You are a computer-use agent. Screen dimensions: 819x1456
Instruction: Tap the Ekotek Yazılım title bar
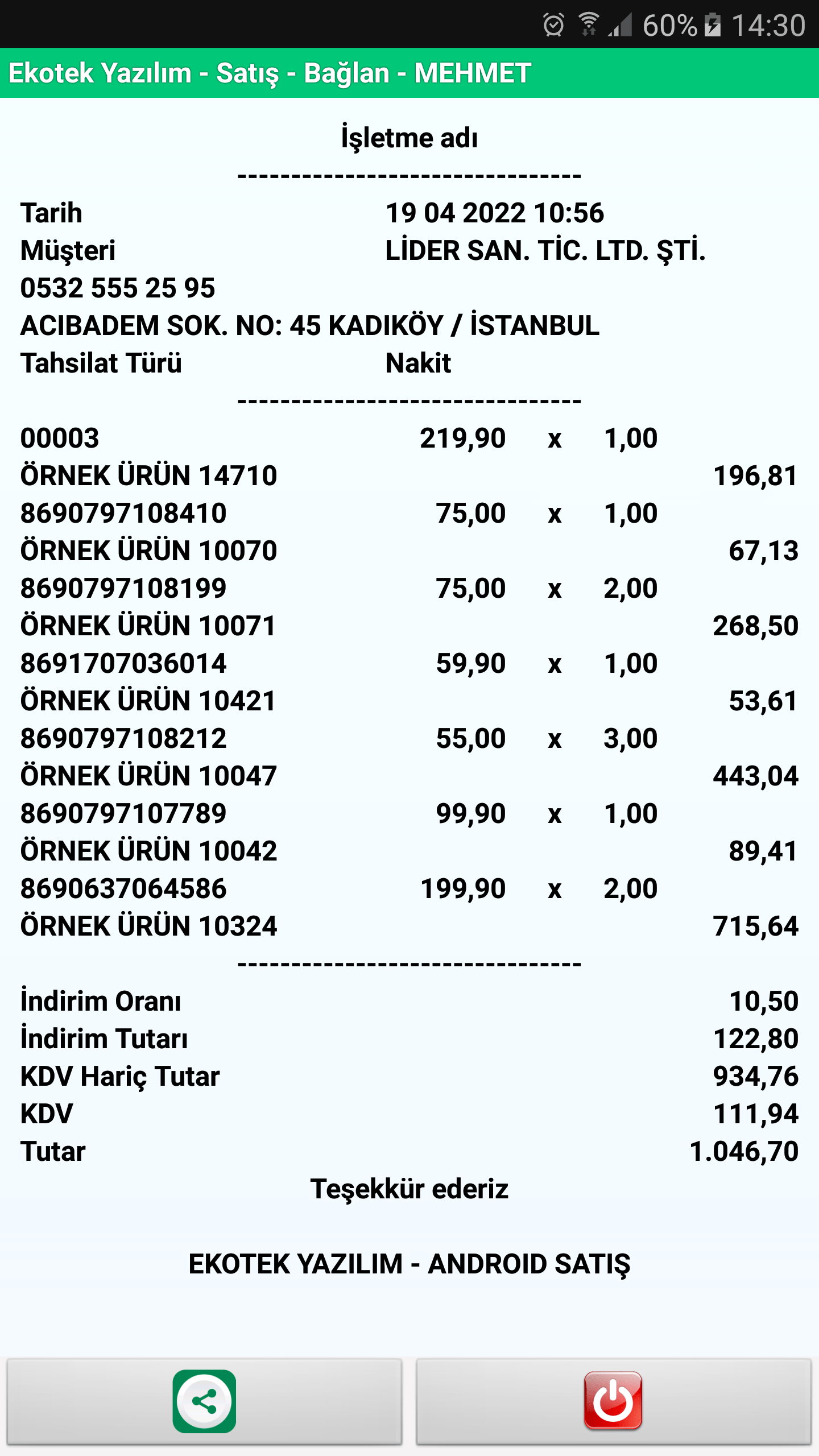click(269, 73)
